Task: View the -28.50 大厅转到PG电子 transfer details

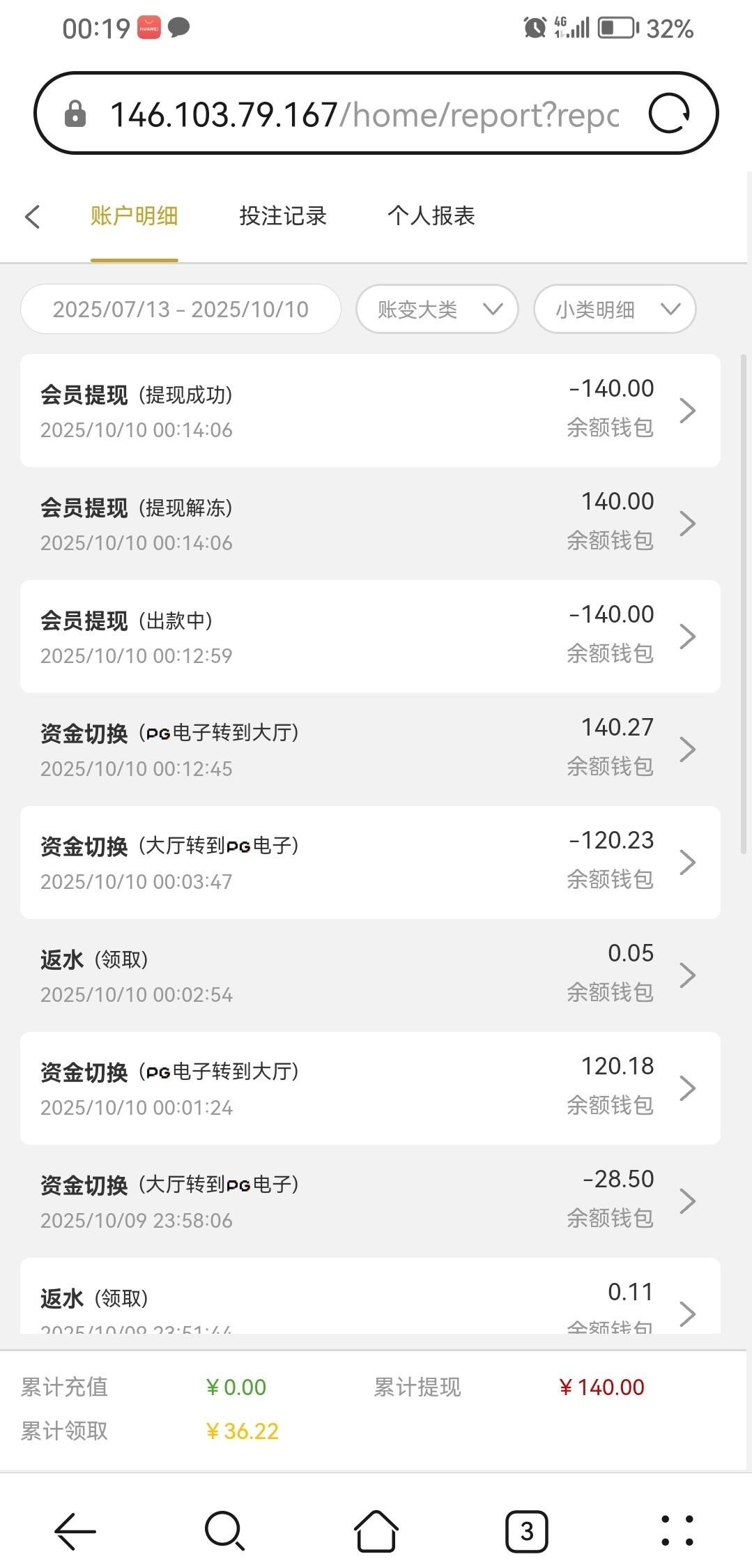Action: click(x=369, y=1201)
